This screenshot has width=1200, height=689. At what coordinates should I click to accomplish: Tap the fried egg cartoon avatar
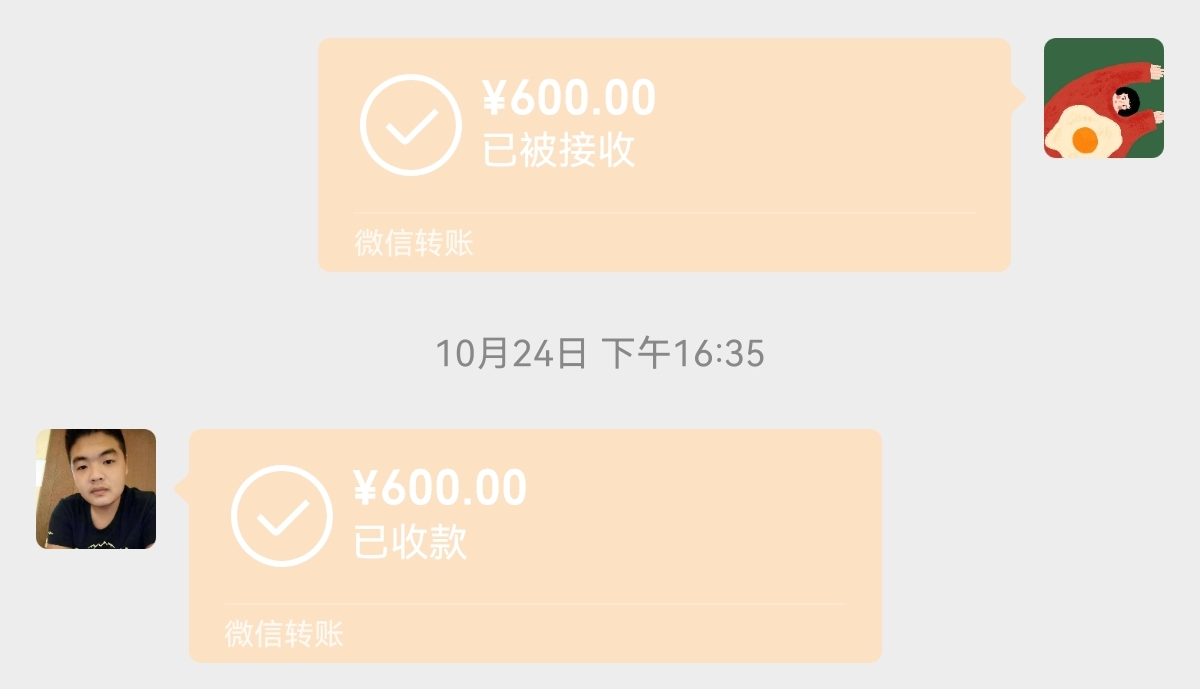click(x=1103, y=98)
